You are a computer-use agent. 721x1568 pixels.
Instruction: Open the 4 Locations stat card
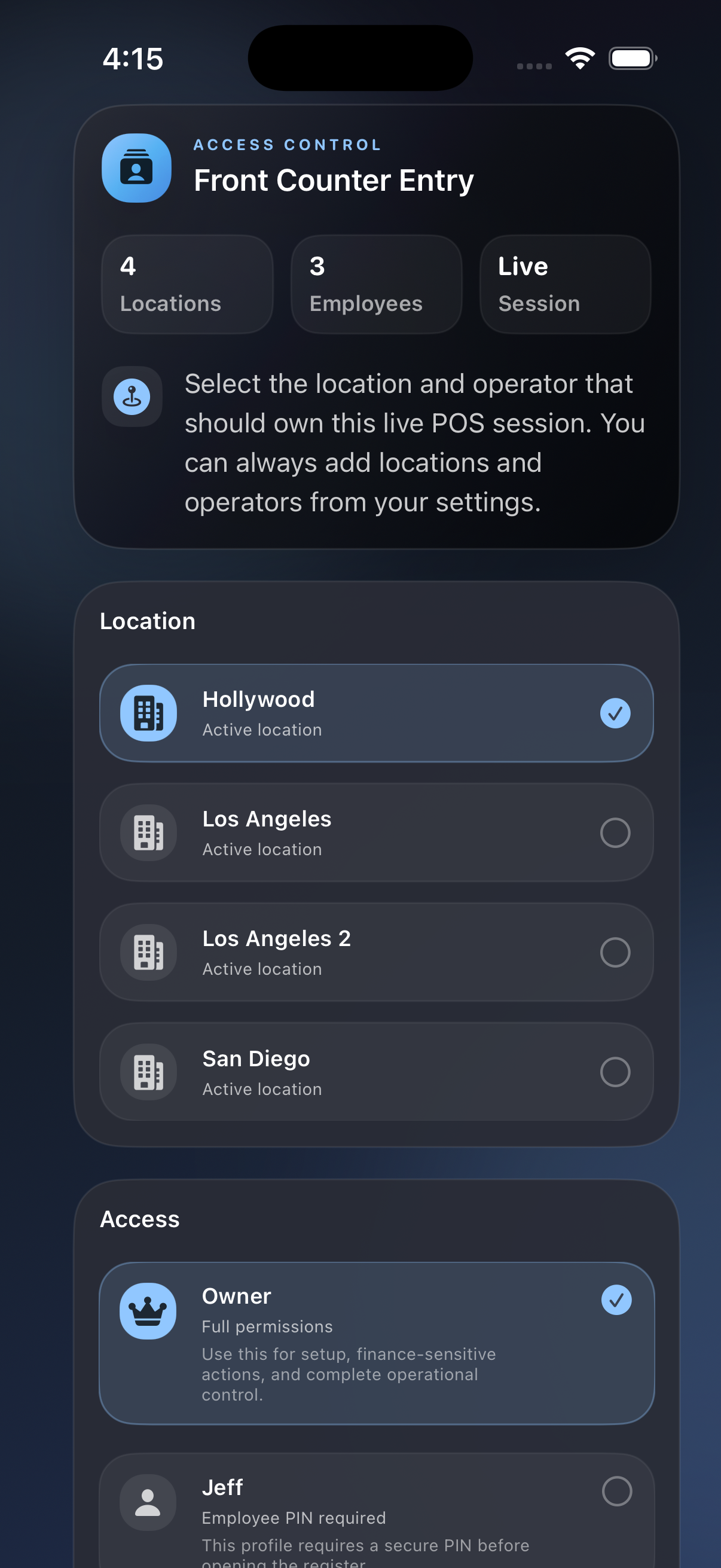[x=187, y=283]
